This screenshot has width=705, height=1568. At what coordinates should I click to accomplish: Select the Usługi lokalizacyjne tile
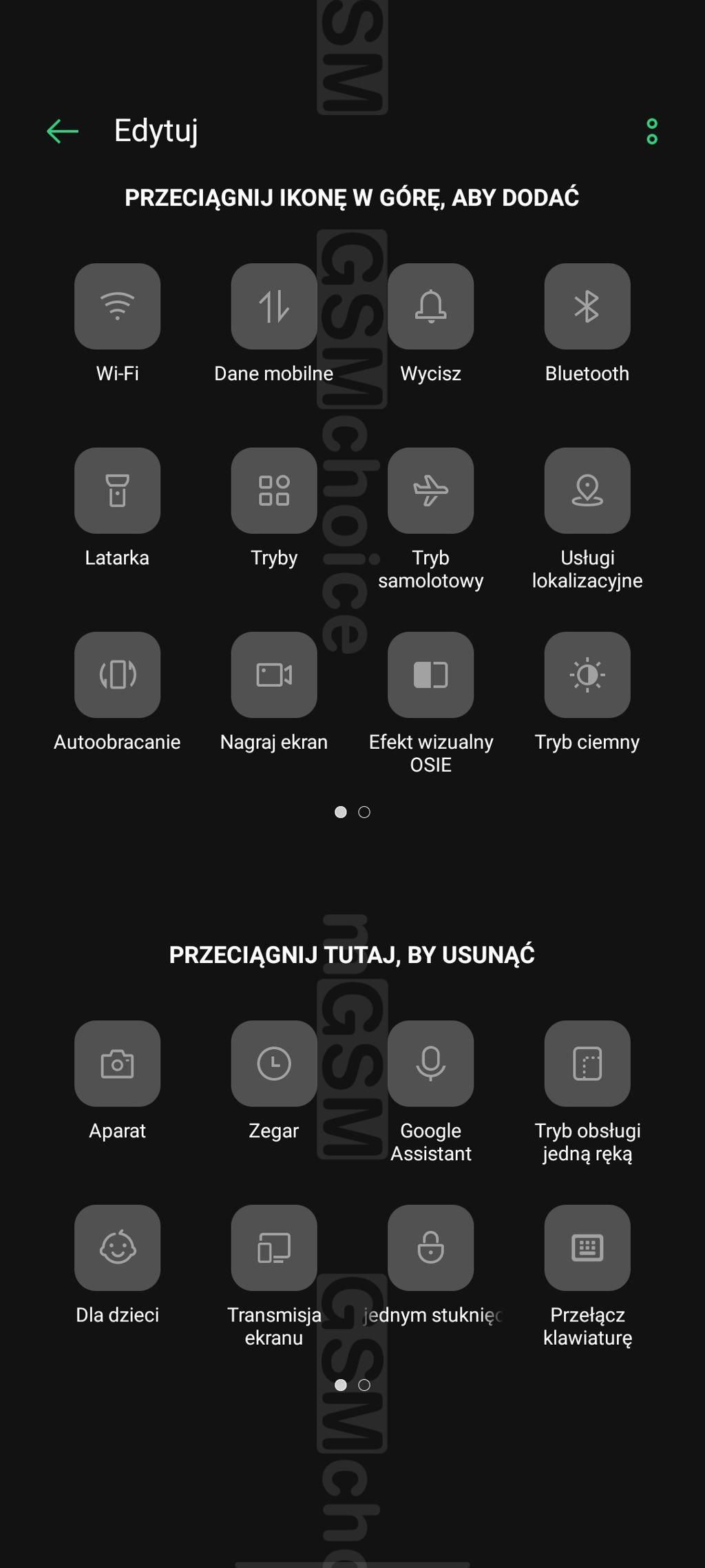tap(587, 491)
